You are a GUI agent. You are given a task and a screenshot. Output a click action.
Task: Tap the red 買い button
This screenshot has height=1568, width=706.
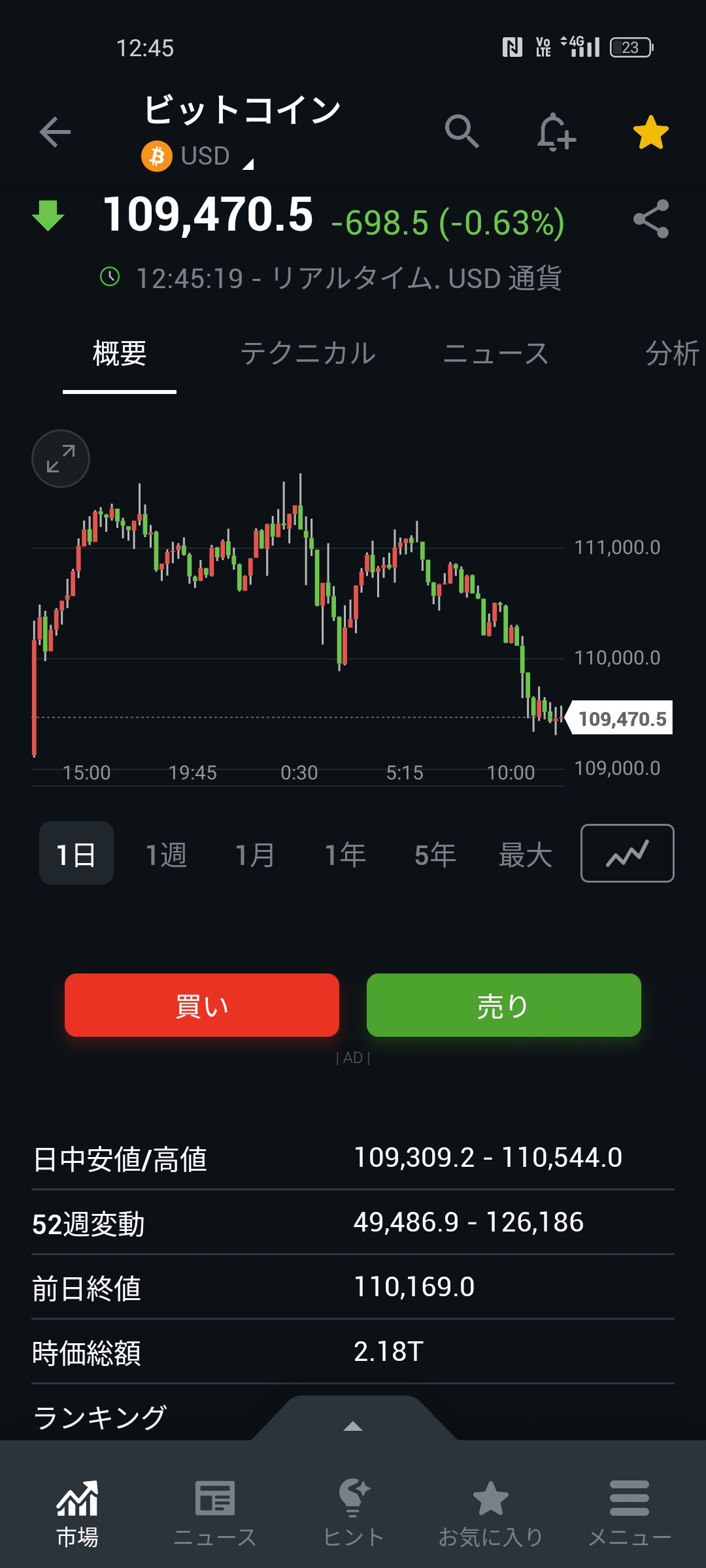pos(202,1005)
